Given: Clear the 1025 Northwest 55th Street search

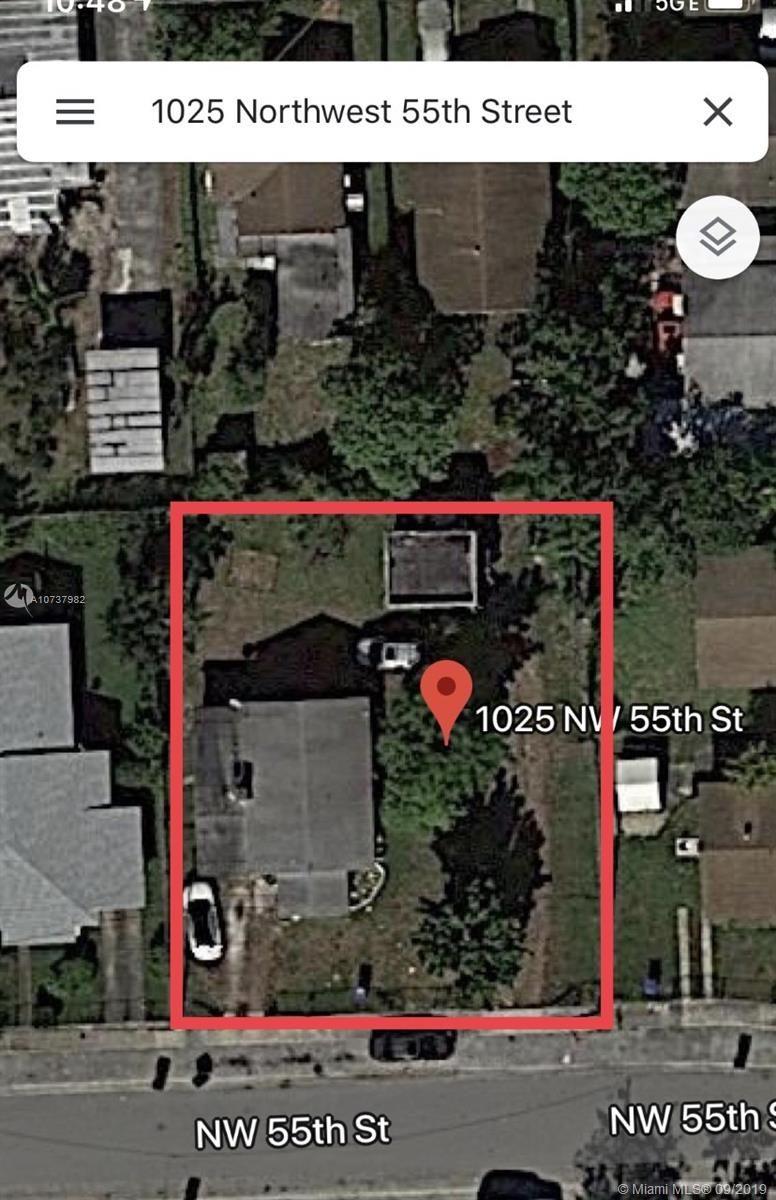Looking at the screenshot, I should point(717,112).
